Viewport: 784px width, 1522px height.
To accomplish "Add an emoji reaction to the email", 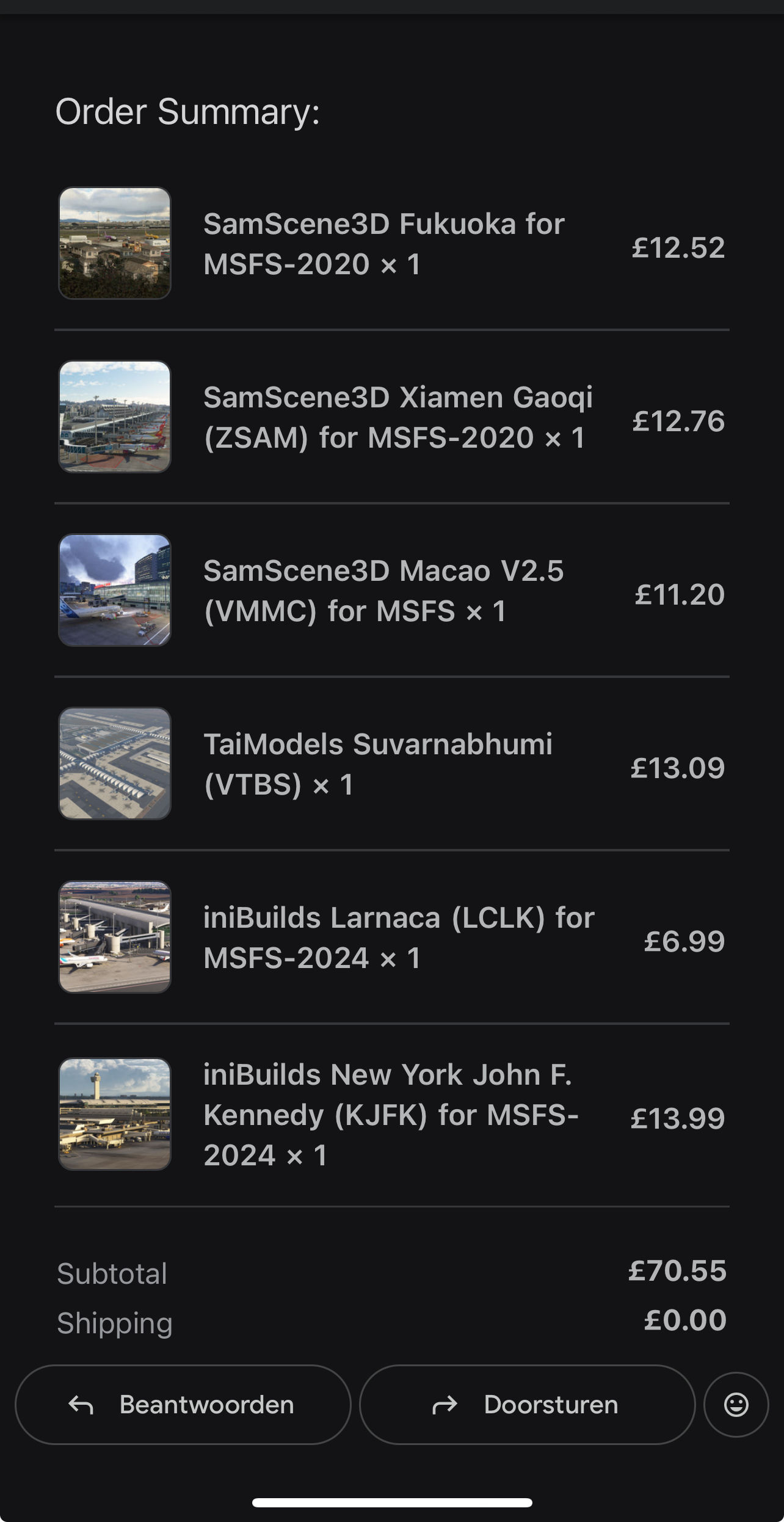I will click(x=736, y=1405).
